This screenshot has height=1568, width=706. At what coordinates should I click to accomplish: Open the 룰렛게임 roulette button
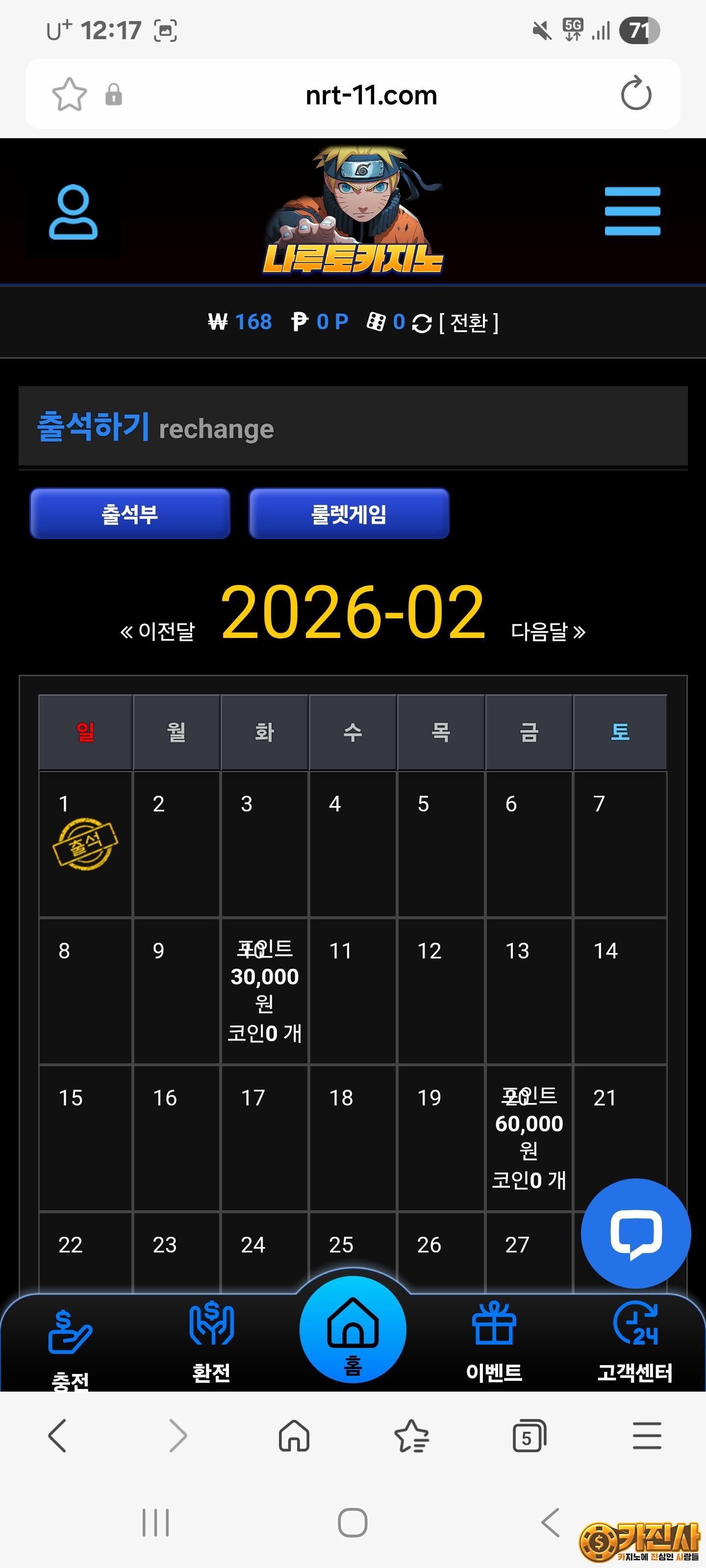click(x=349, y=514)
